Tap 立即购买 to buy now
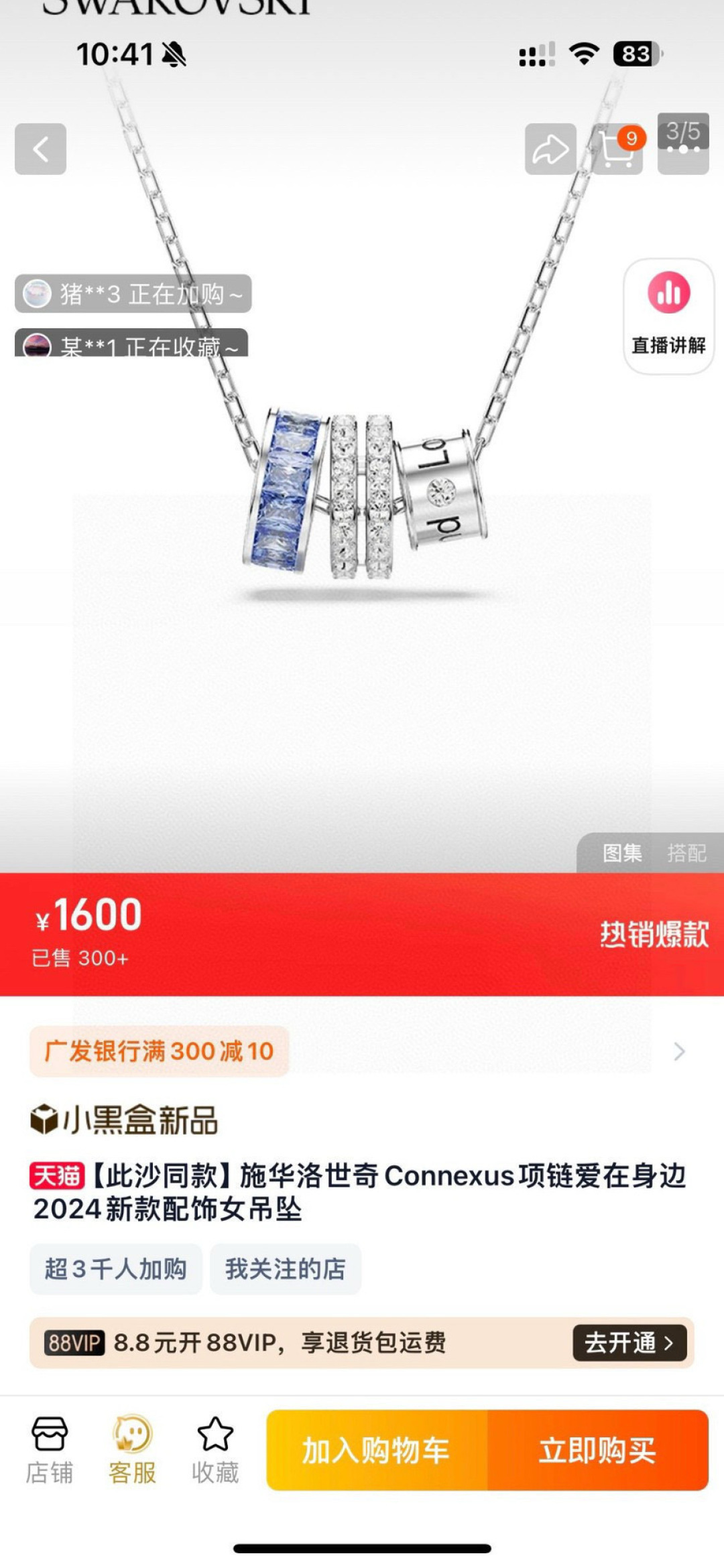The height and width of the screenshot is (1568, 724). [597, 1450]
